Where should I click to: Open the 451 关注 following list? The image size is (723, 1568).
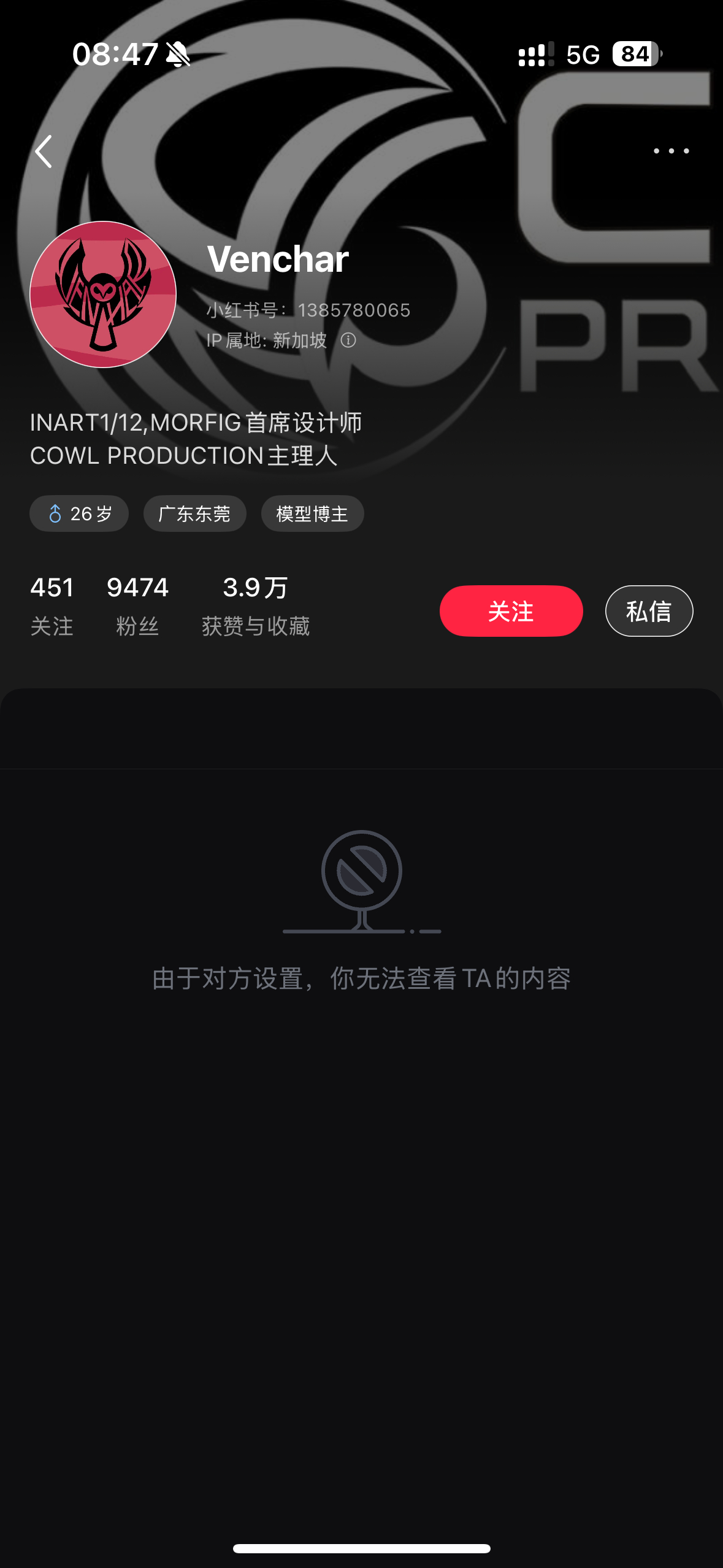click(x=52, y=605)
